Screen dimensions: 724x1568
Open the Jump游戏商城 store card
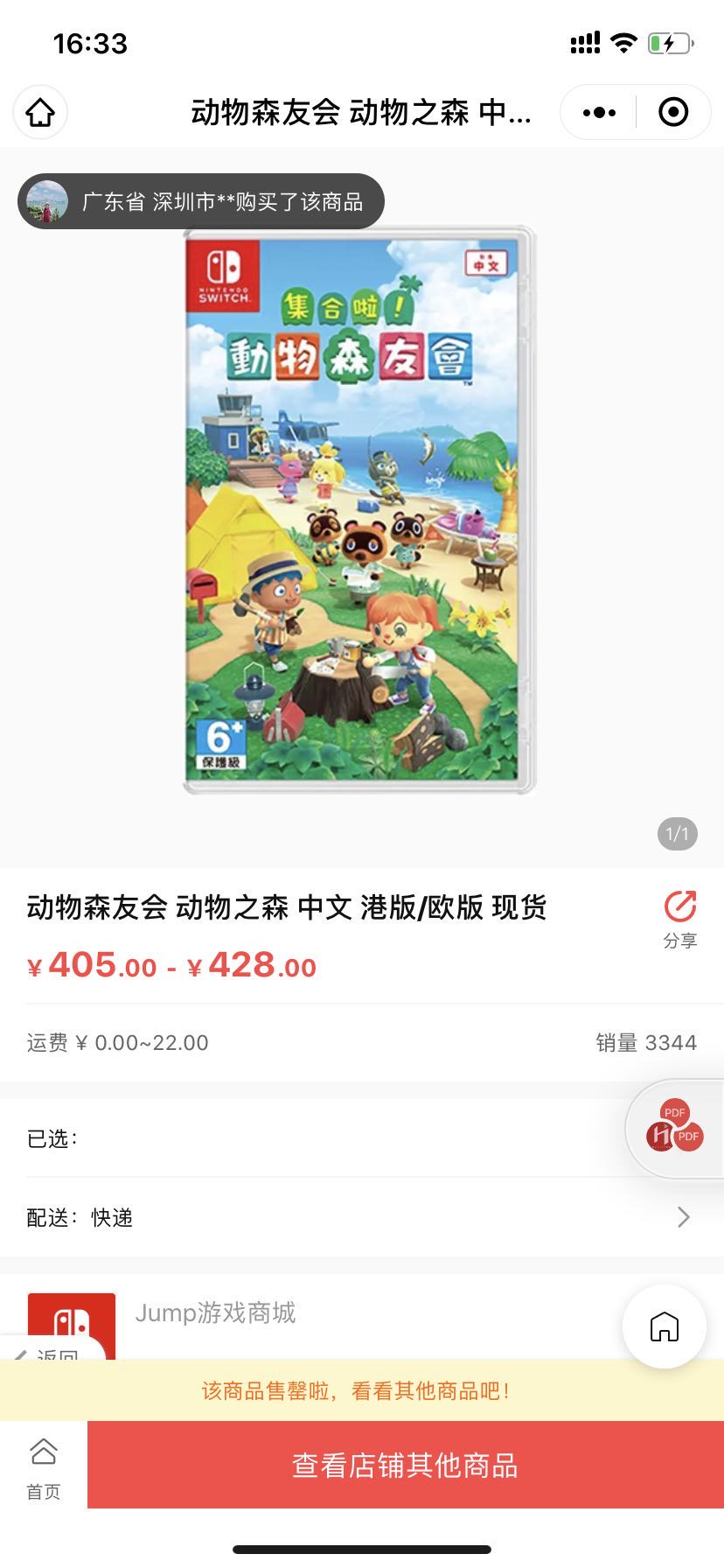(215, 1313)
